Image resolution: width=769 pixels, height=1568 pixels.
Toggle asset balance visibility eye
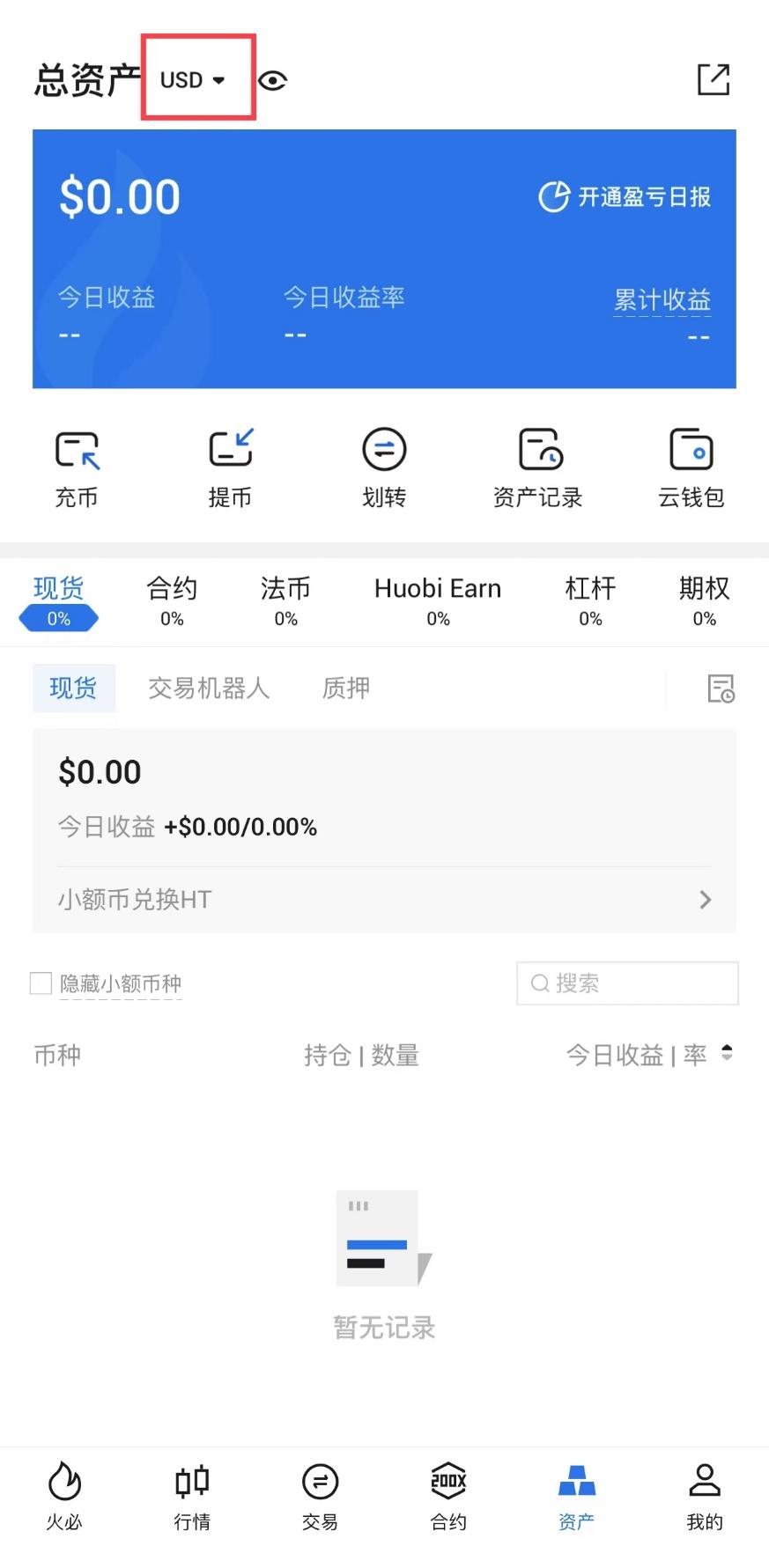pos(273,81)
